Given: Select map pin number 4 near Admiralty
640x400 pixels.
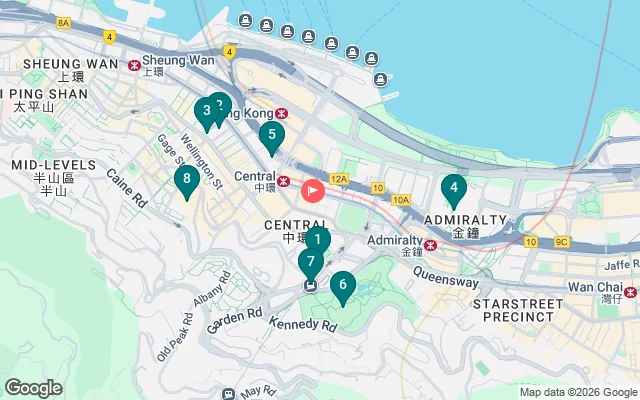Looking at the screenshot, I should [454, 187].
